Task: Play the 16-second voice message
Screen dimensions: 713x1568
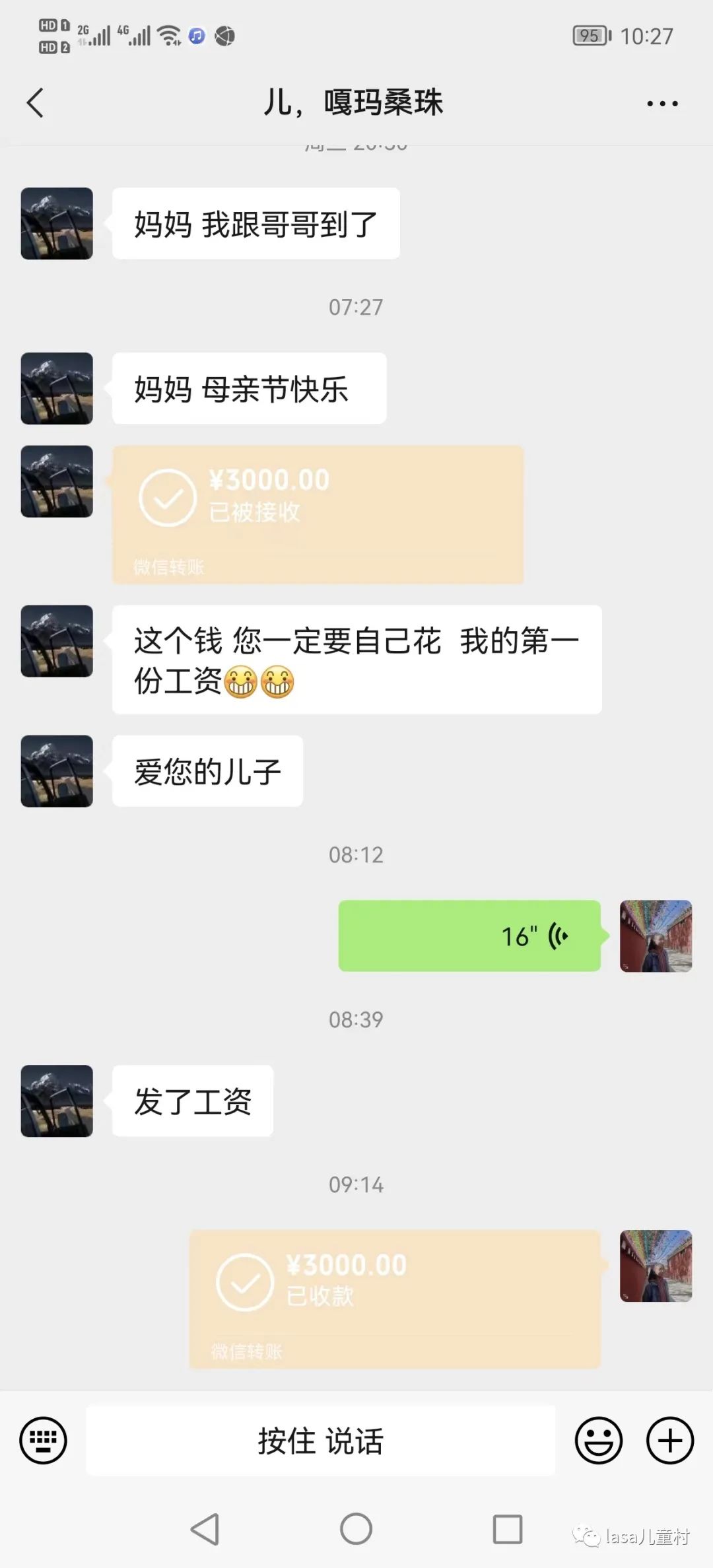Action: click(x=469, y=936)
